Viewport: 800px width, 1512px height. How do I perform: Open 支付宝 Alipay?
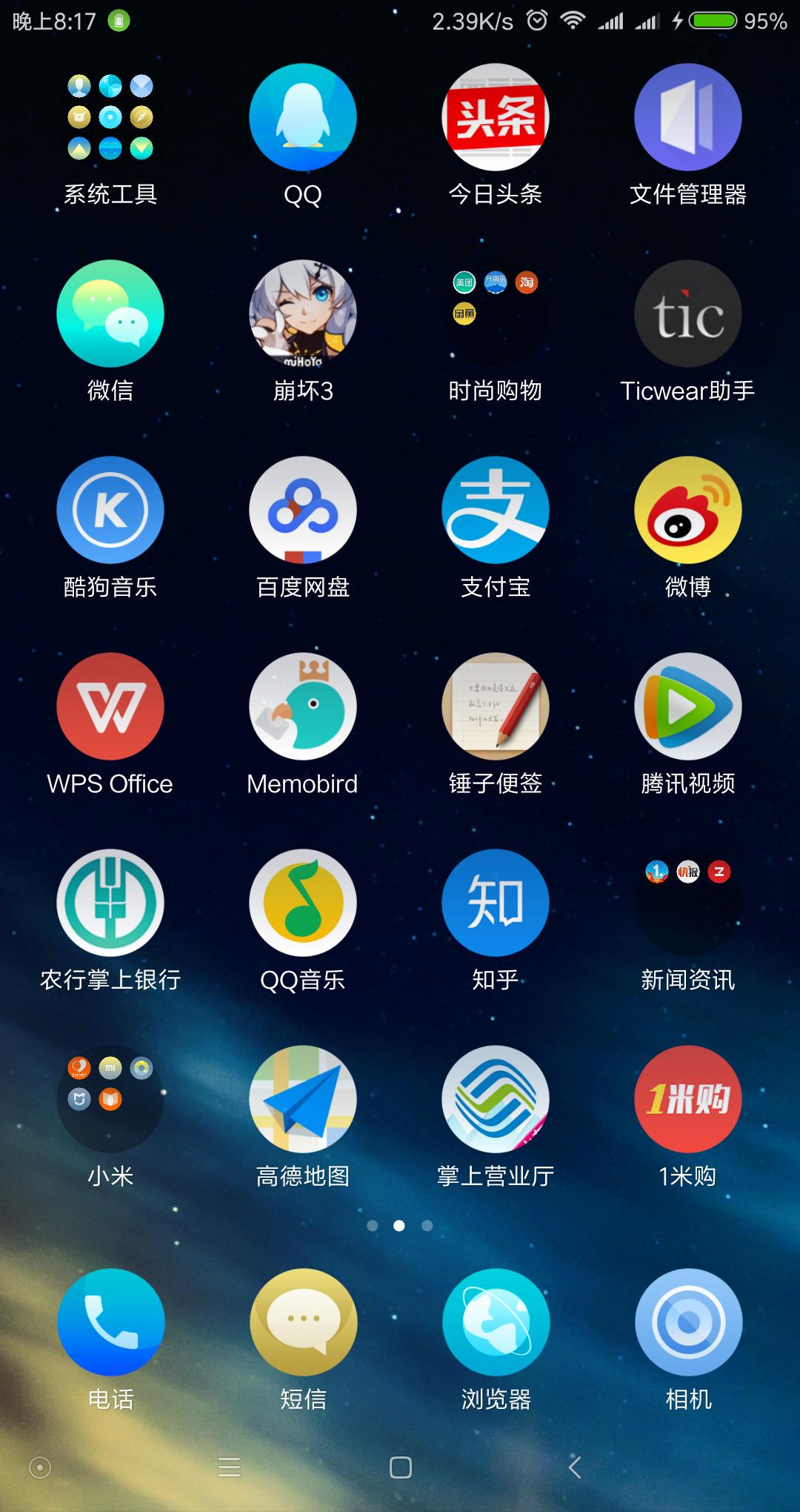(496, 510)
